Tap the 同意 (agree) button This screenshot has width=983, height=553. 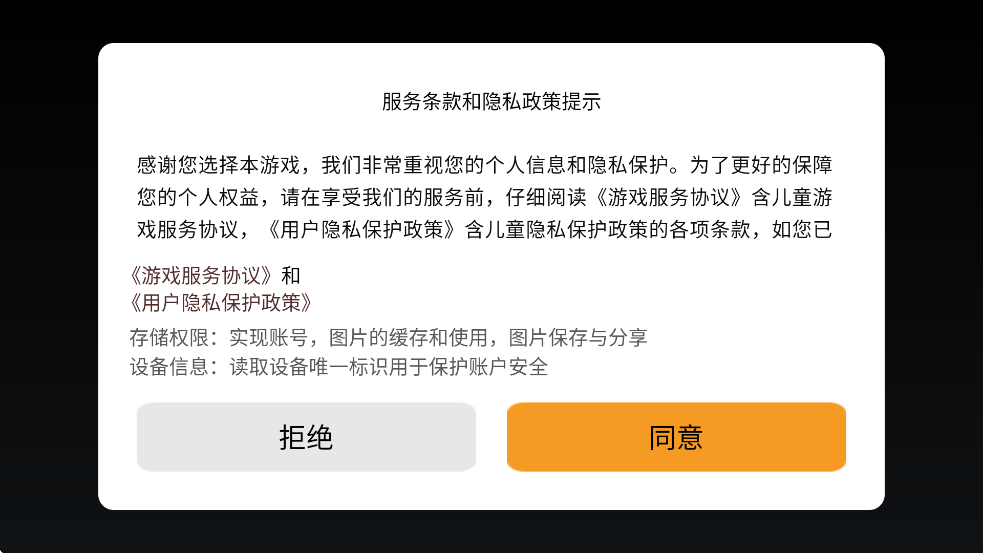click(676, 437)
